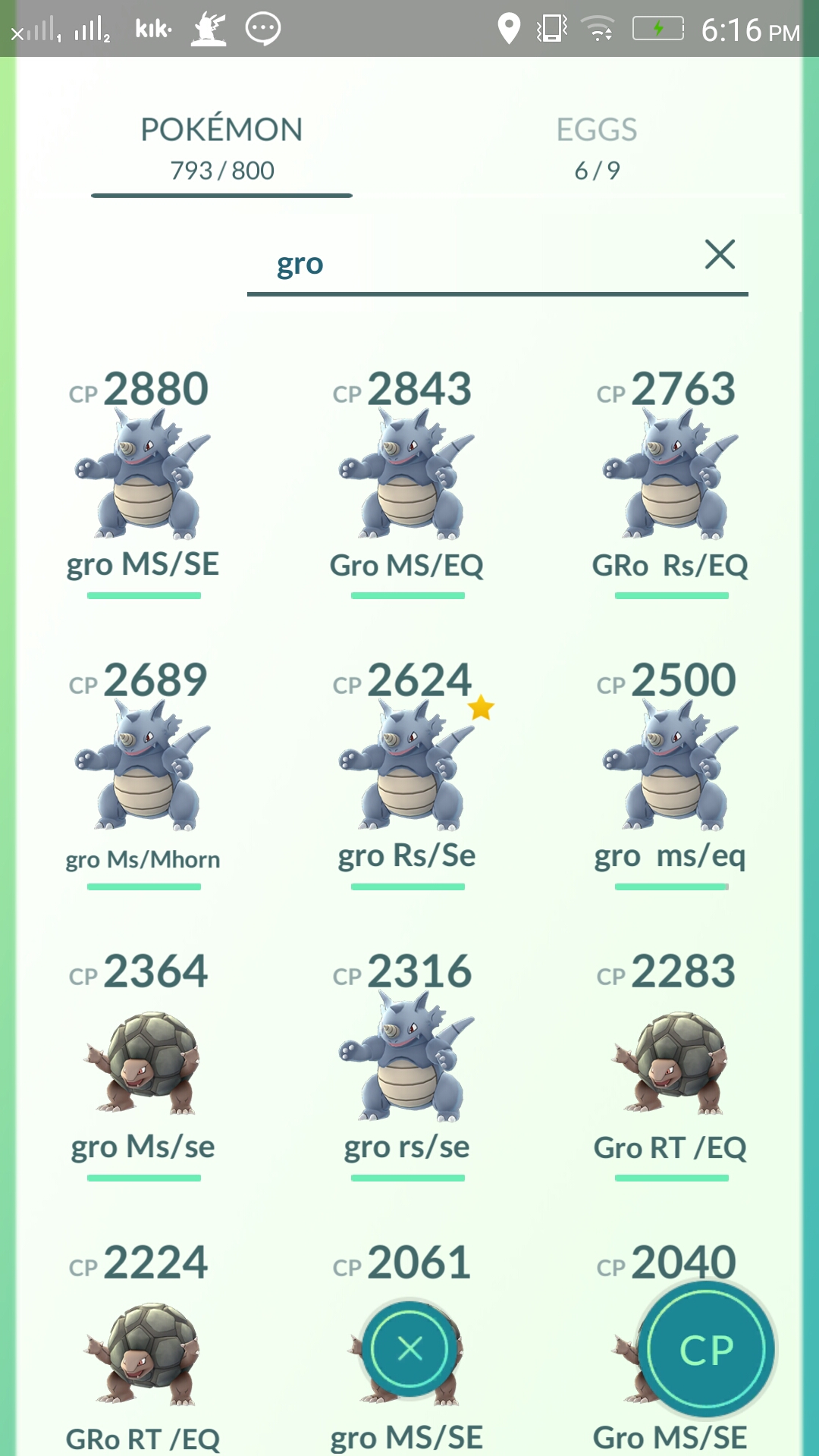819x1456 pixels.
Task: Close the menu with the round X button
Action: (x=409, y=1348)
